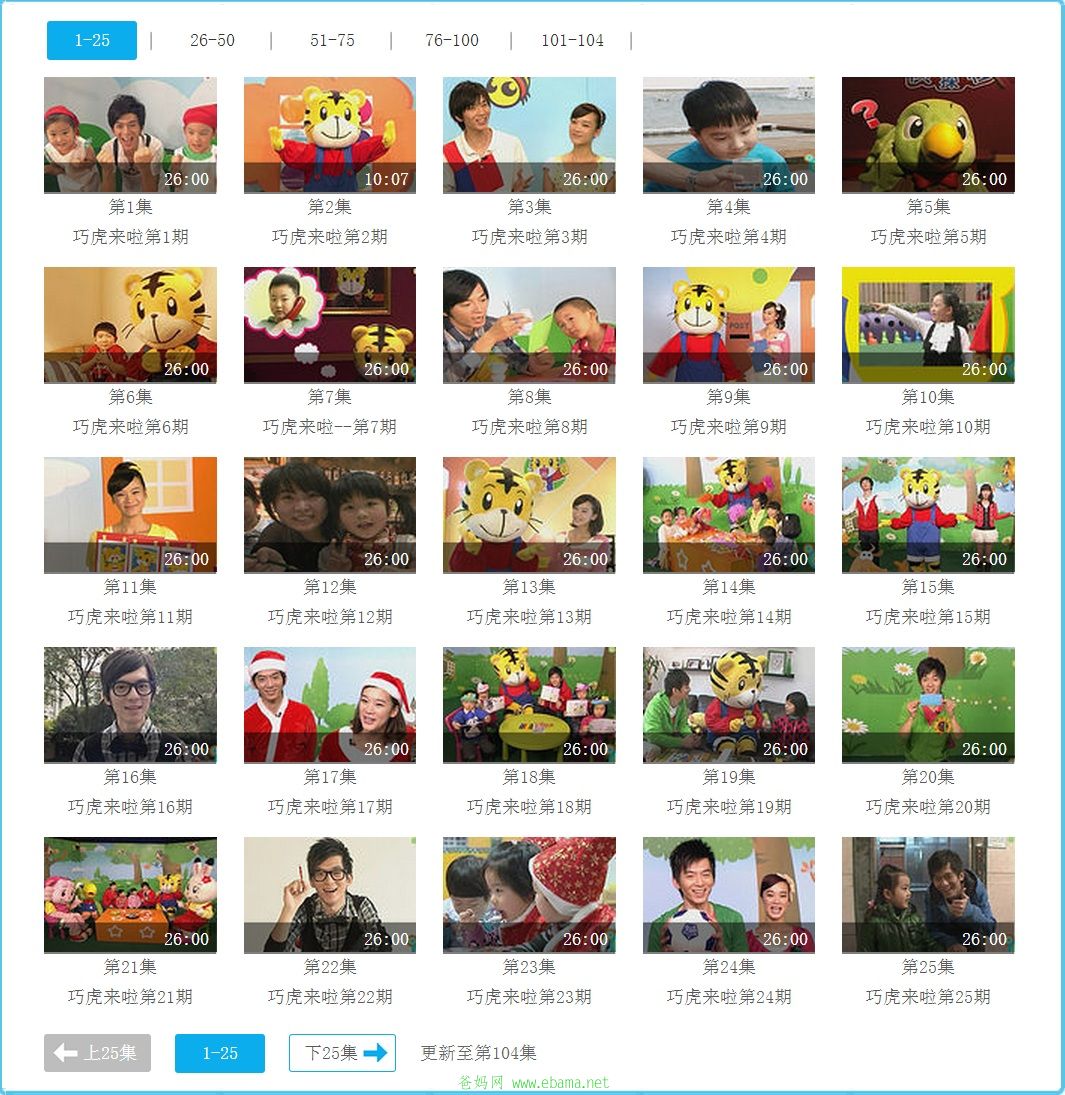Open 第24集 巧虎来啦第24期
Viewport: 1065px width, 1095px height.
coord(728,895)
